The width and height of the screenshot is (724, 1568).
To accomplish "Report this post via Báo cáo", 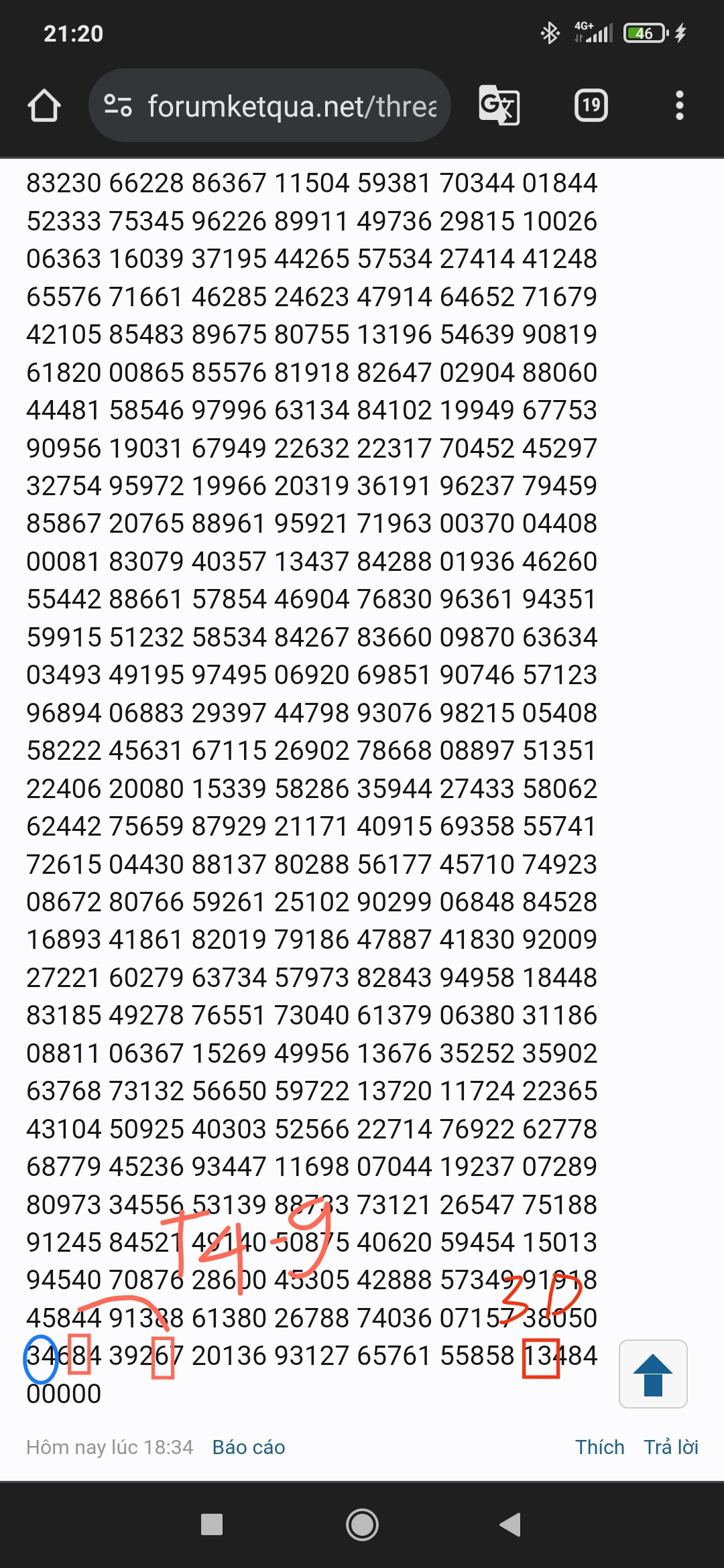I will pos(249,1447).
